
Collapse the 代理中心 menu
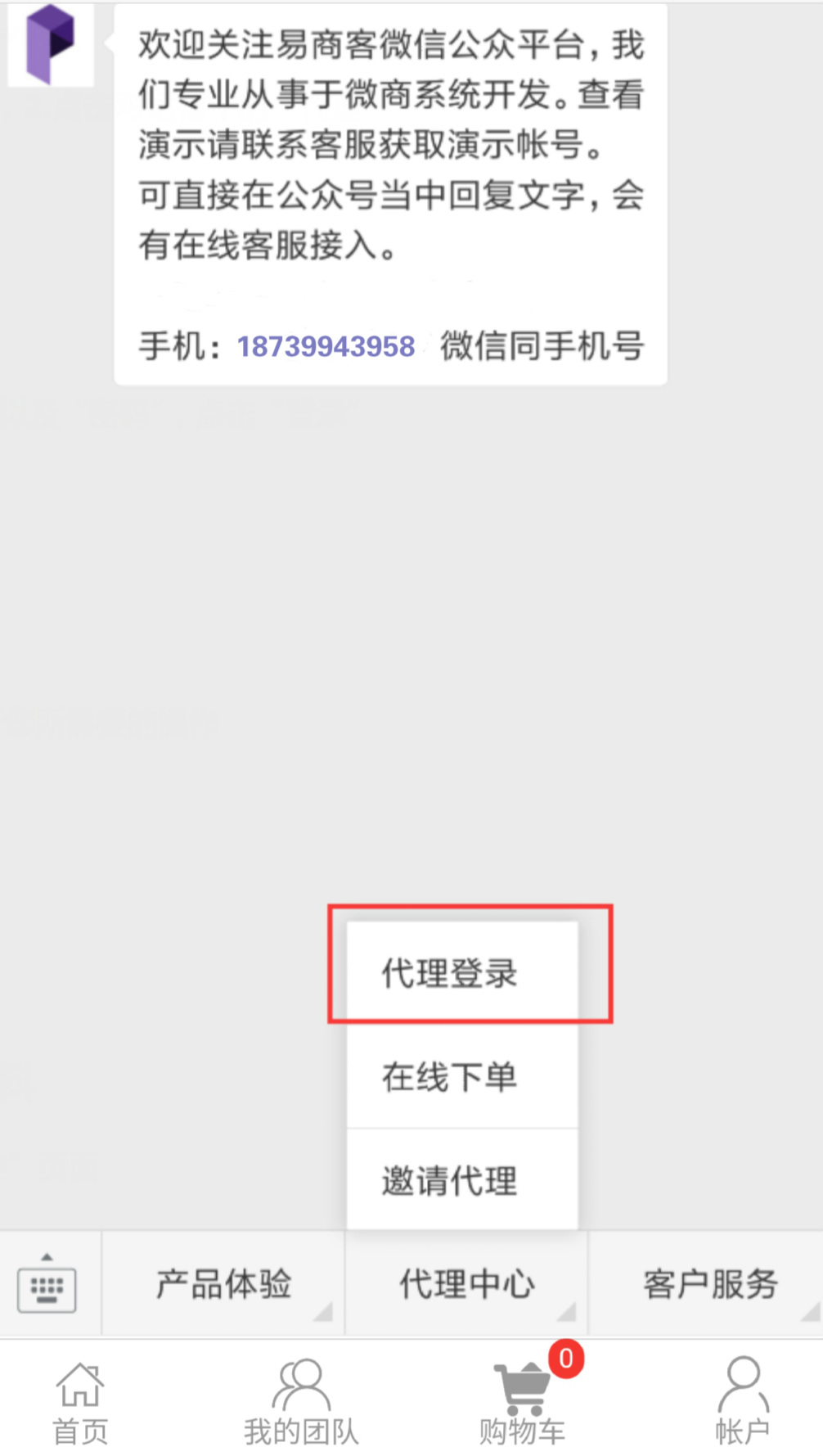click(466, 1284)
